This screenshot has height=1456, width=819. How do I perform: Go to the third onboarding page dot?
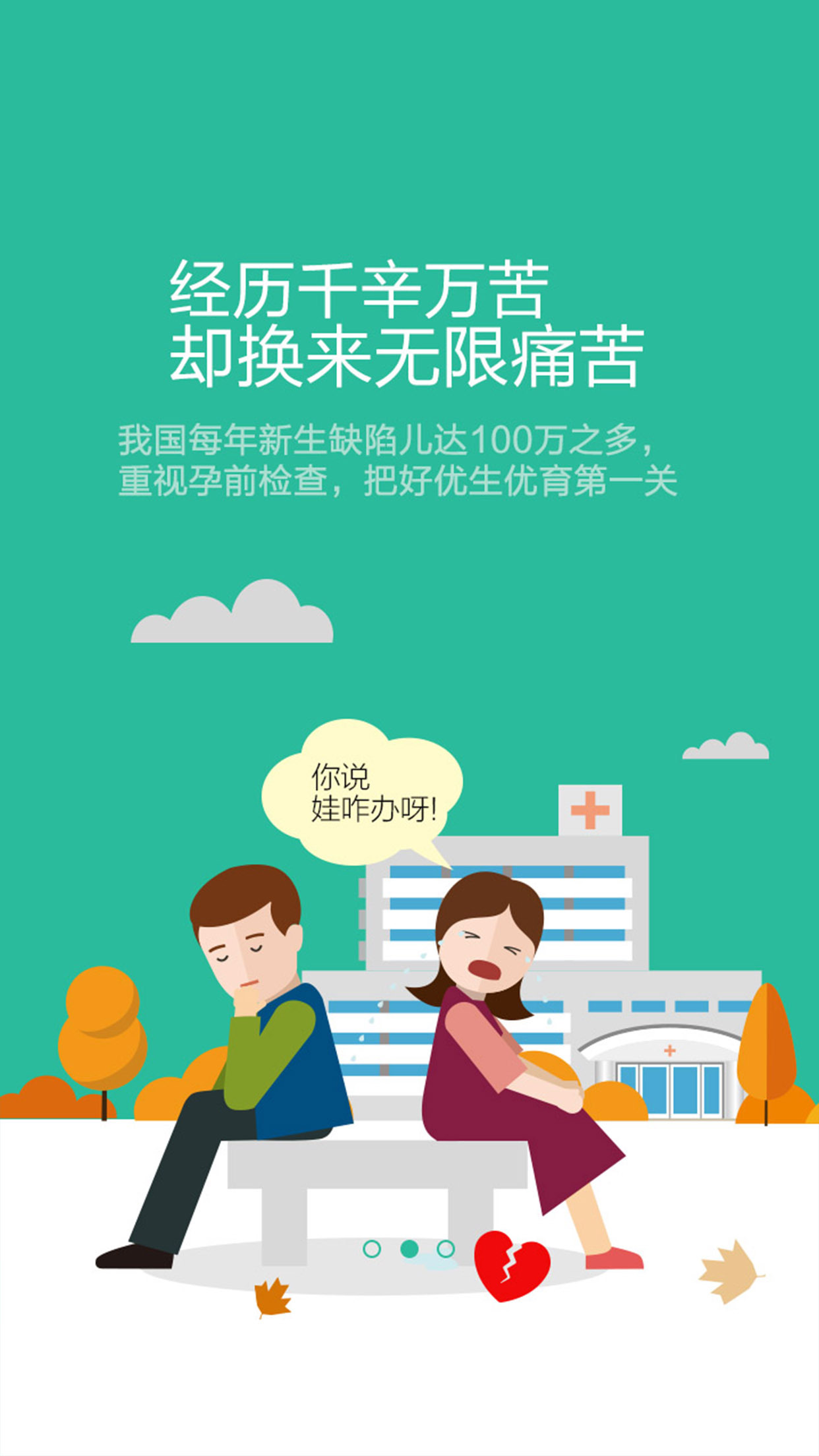click(x=446, y=1248)
